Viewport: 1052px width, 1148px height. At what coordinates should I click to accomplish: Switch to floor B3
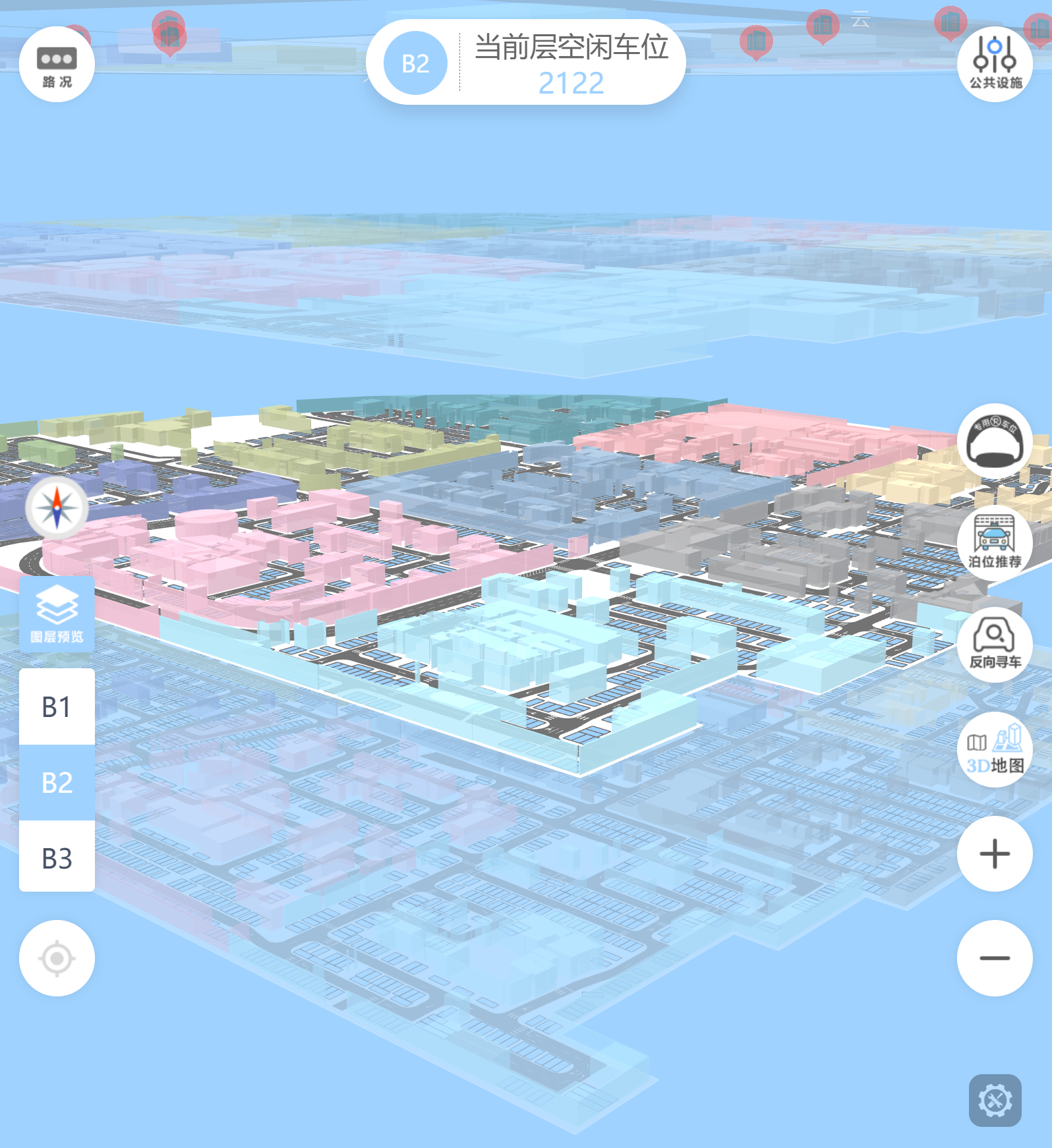[x=57, y=858]
